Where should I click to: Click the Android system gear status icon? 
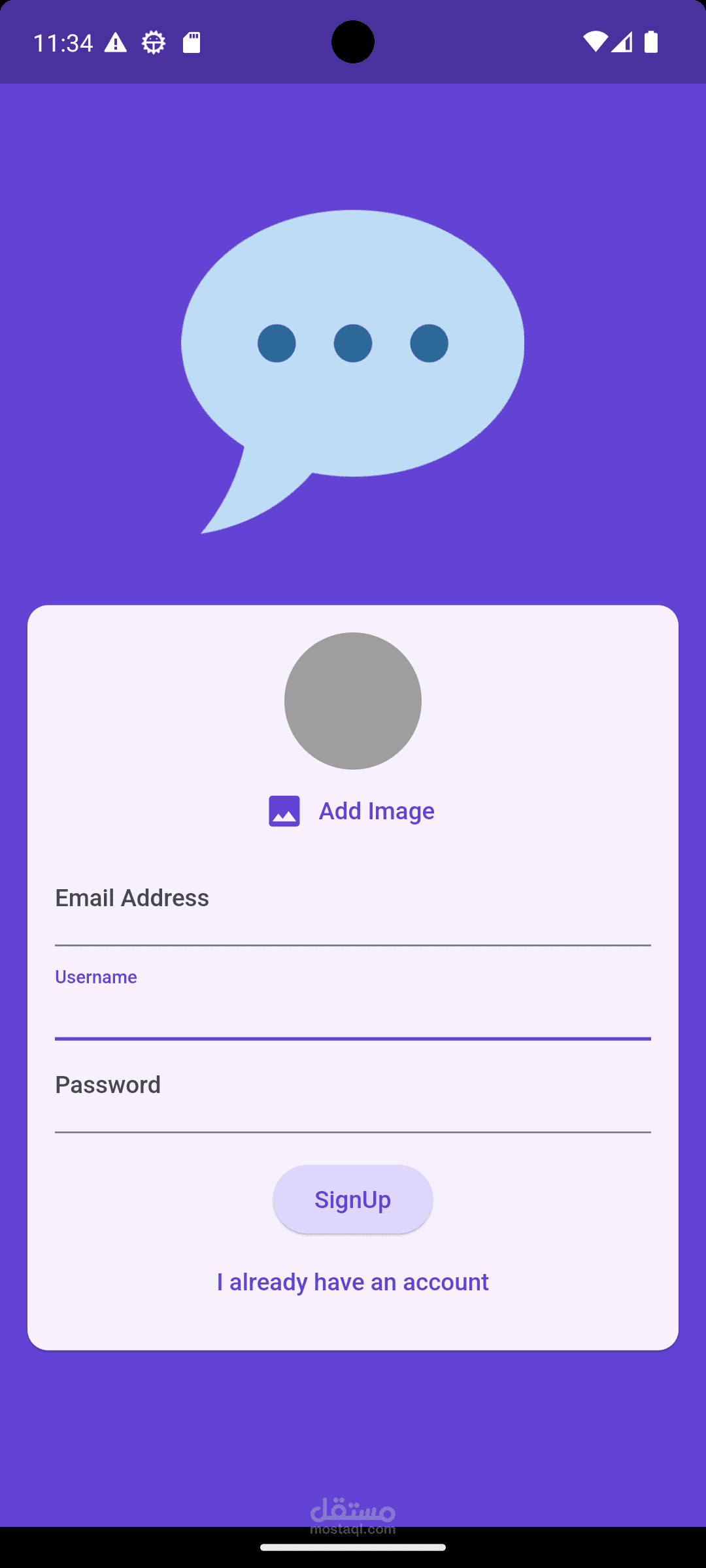[x=154, y=42]
